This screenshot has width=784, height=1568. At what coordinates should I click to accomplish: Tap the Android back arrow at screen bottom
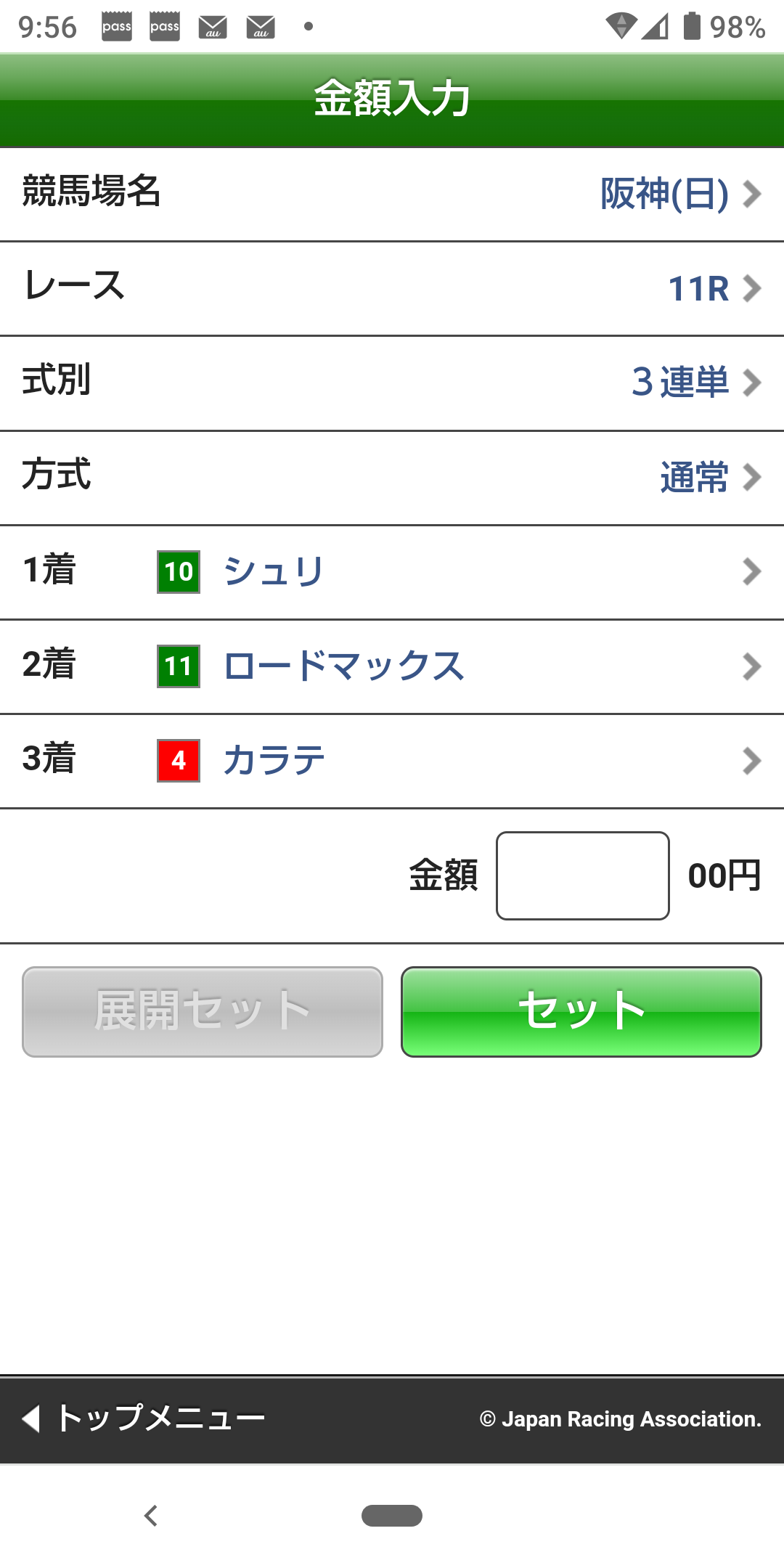tap(150, 1516)
